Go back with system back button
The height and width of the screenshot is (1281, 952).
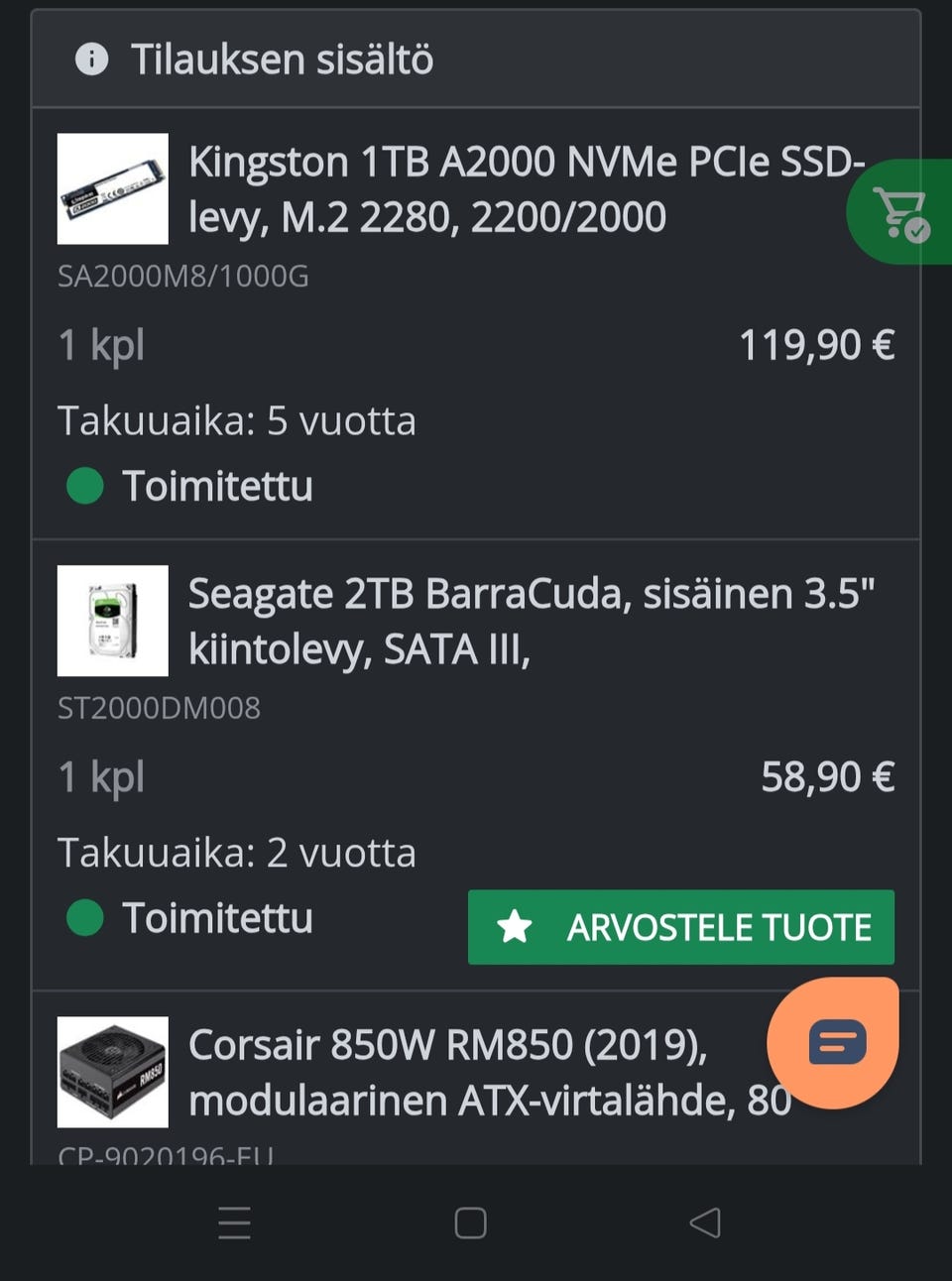(x=705, y=1223)
